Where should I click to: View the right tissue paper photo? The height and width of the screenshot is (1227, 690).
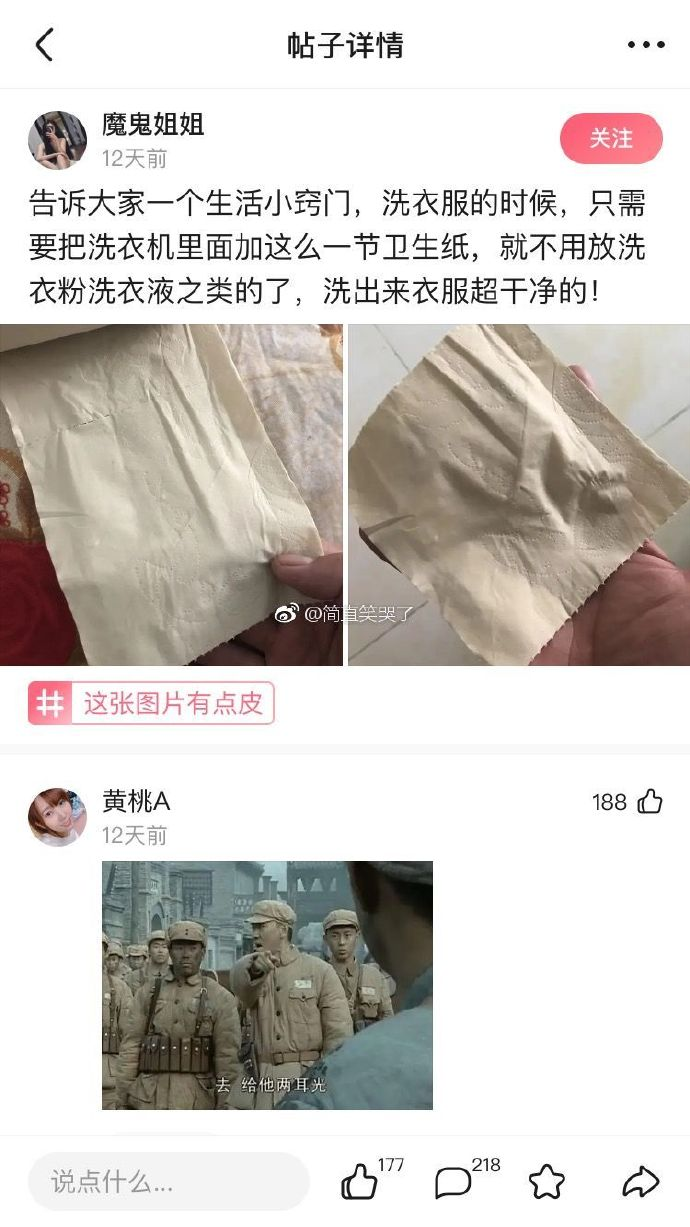[518, 495]
